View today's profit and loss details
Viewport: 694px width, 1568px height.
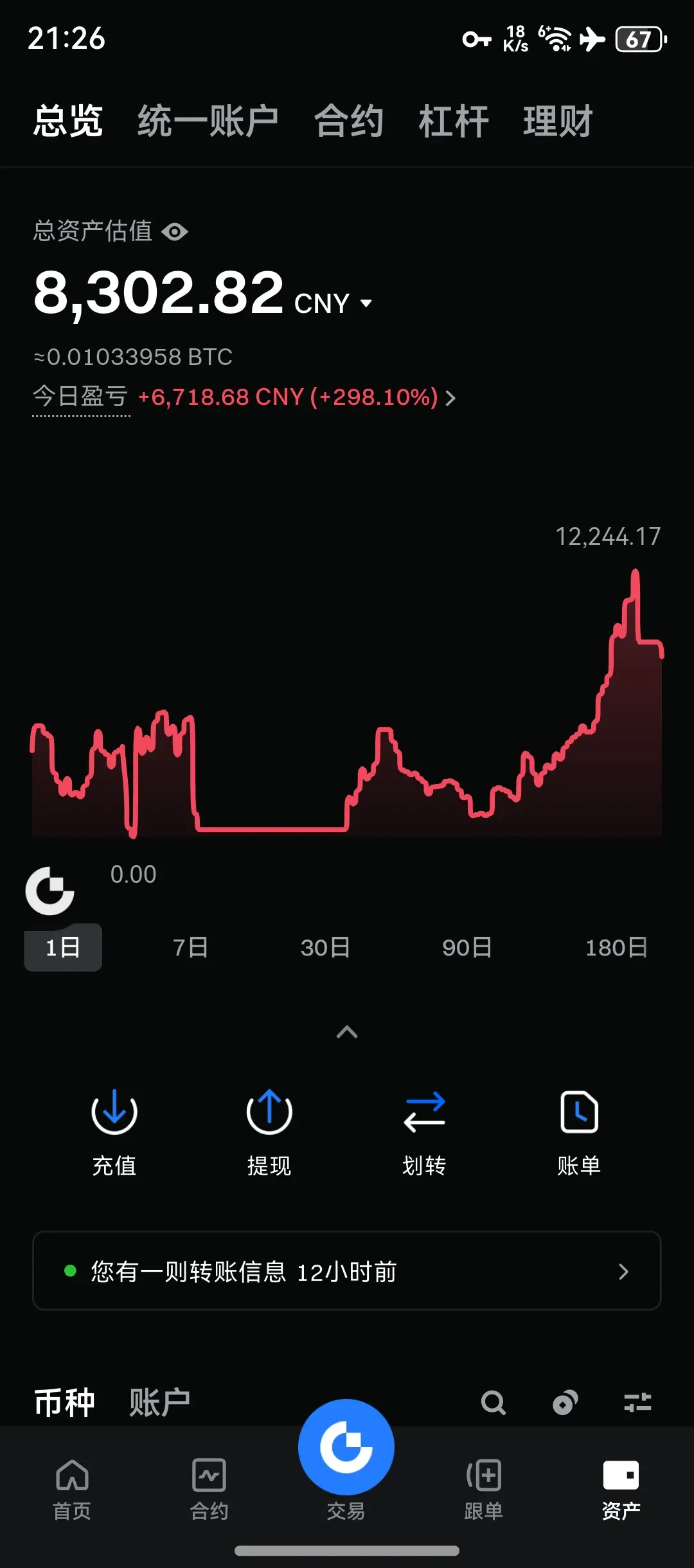297,397
